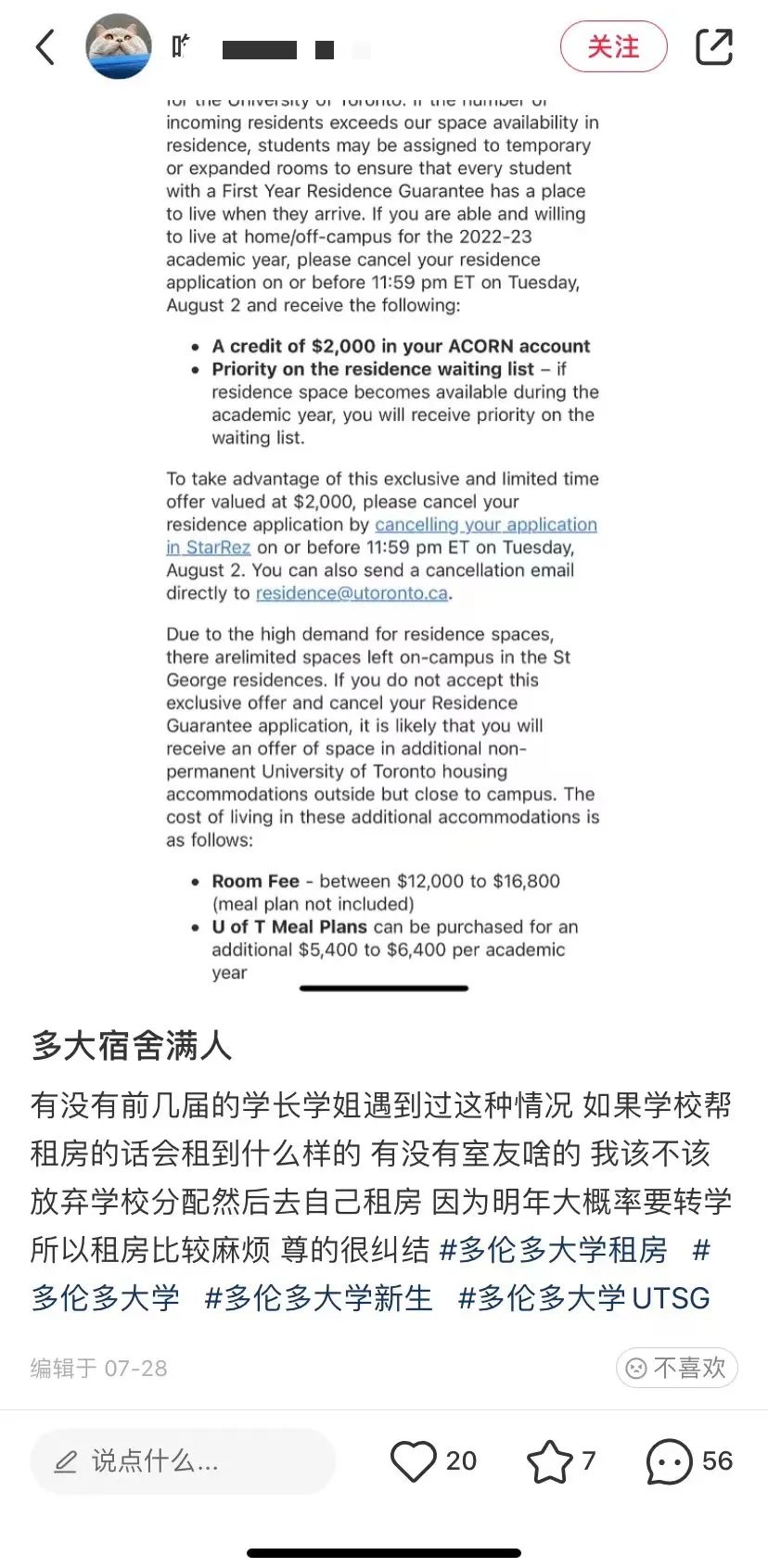The height and width of the screenshot is (1568, 768).
Task: Open the author's cat avatar profile
Action: pos(119,46)
